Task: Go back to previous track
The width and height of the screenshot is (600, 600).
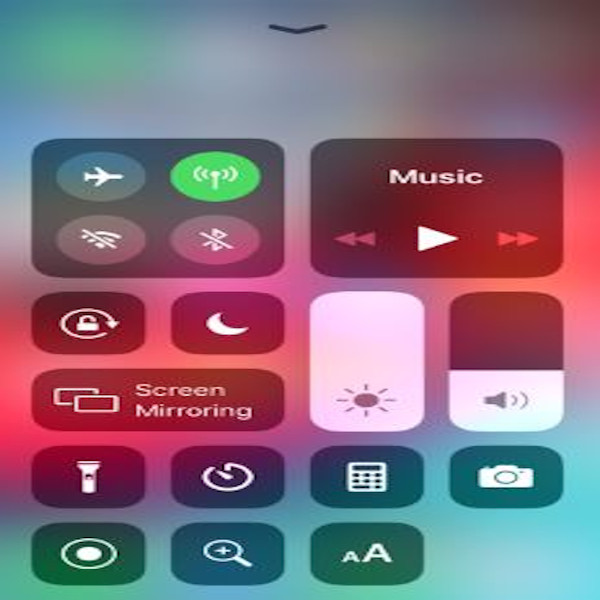Action: pyautogui.click(x=355, y=239)
